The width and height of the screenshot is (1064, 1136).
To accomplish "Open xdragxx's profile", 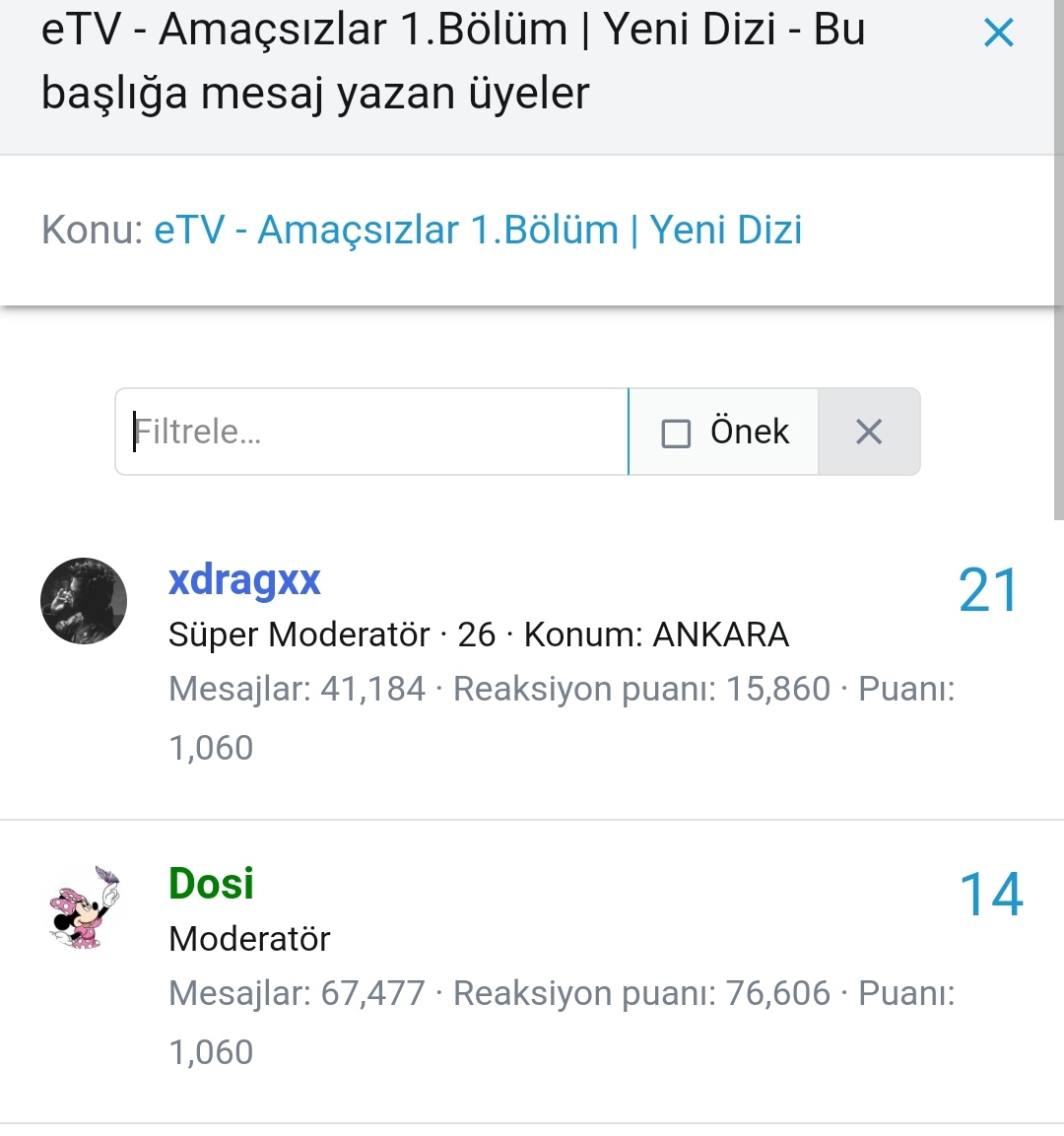I will (x=244, y=580).
